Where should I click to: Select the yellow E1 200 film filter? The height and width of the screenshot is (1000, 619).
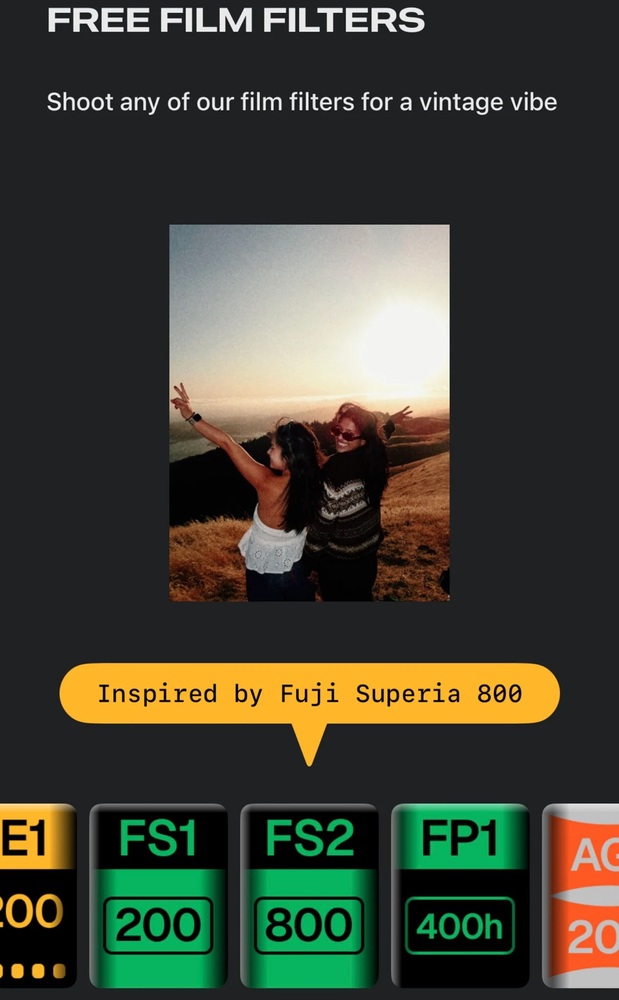point(36,895)
